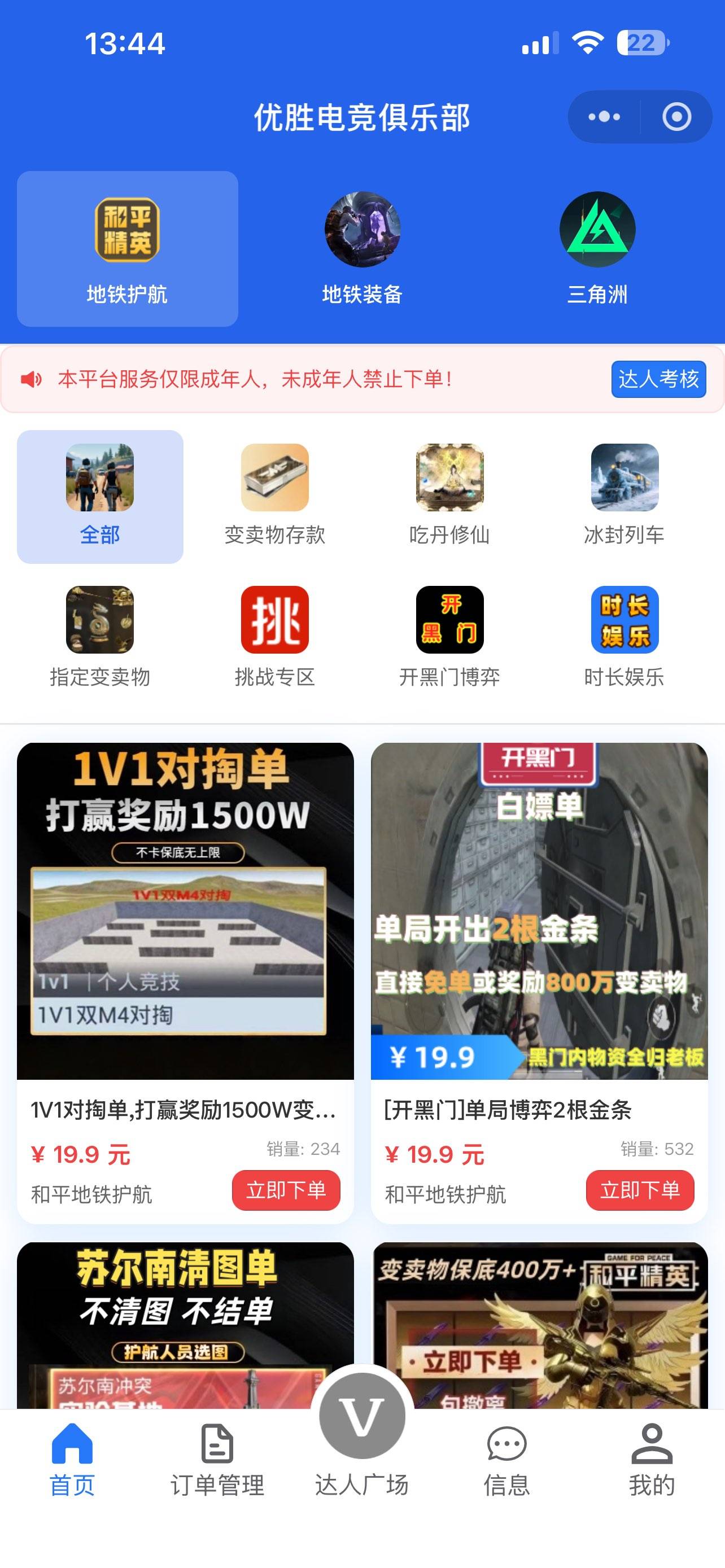Open the 苏尔南清图单 product card
Image resolution: width=725 pixels, height=1568 pixels.
click(x=185, y=1321)
